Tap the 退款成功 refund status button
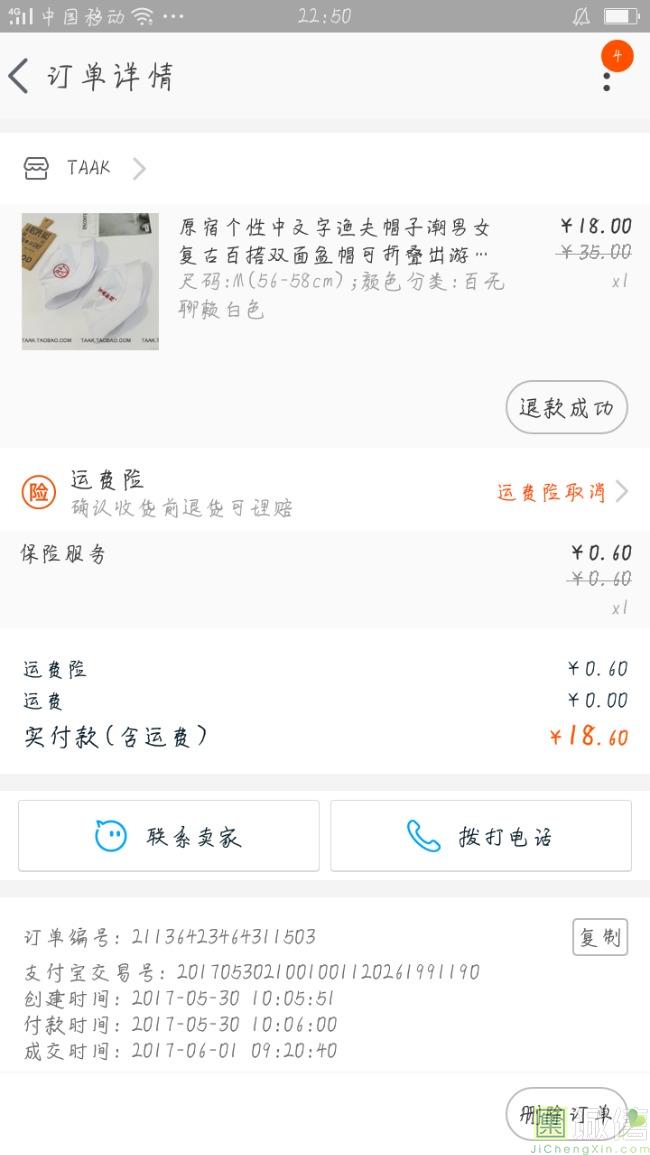The width and height of the screenshot is (650, 1155). [566, 408]
